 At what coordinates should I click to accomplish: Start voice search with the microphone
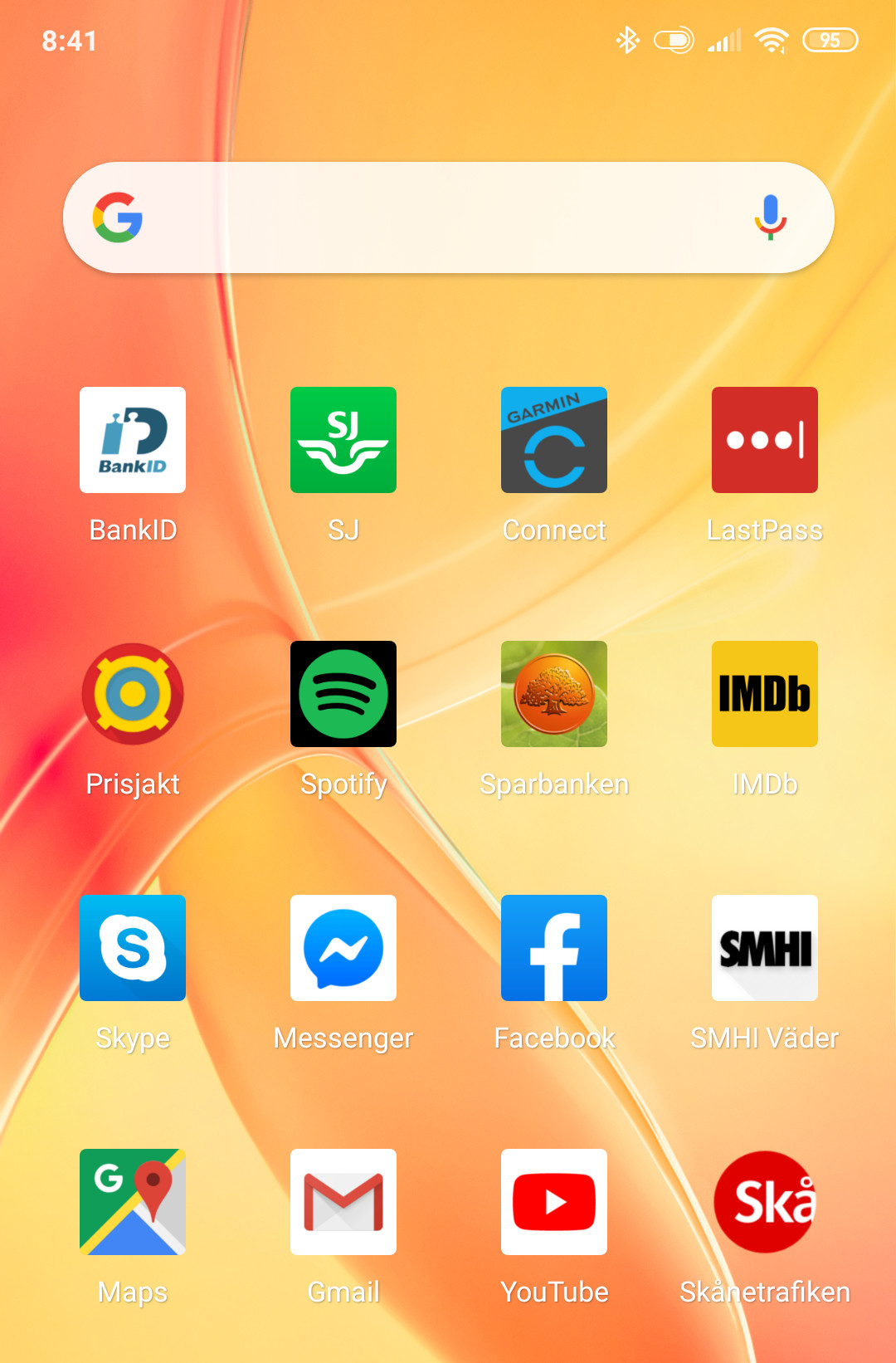[770, 217]
